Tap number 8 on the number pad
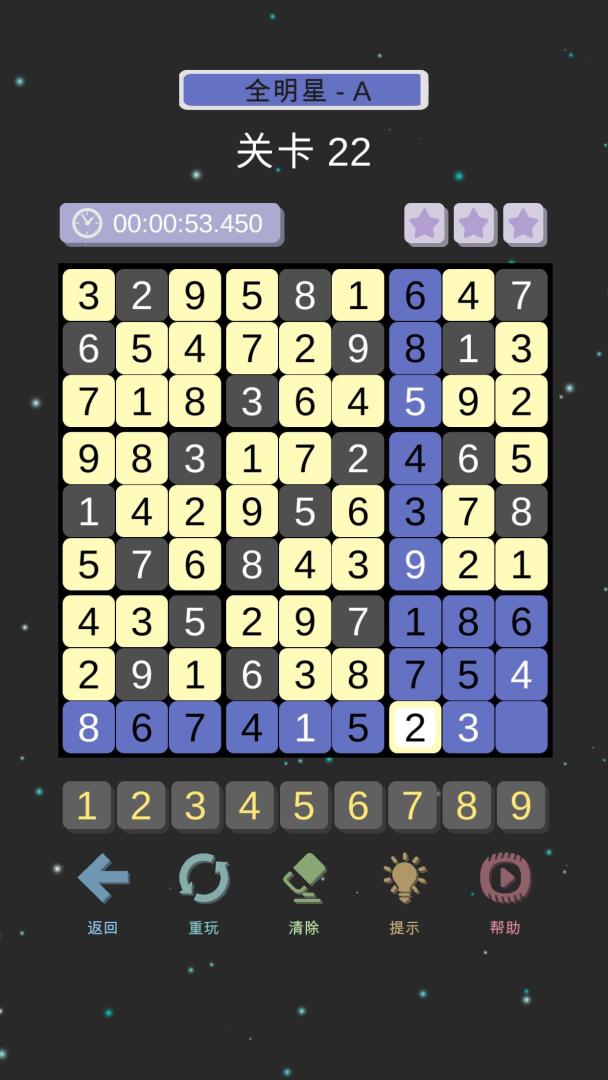The height and width of the screenshot is (1080, 608). click(x=466, y=806)
